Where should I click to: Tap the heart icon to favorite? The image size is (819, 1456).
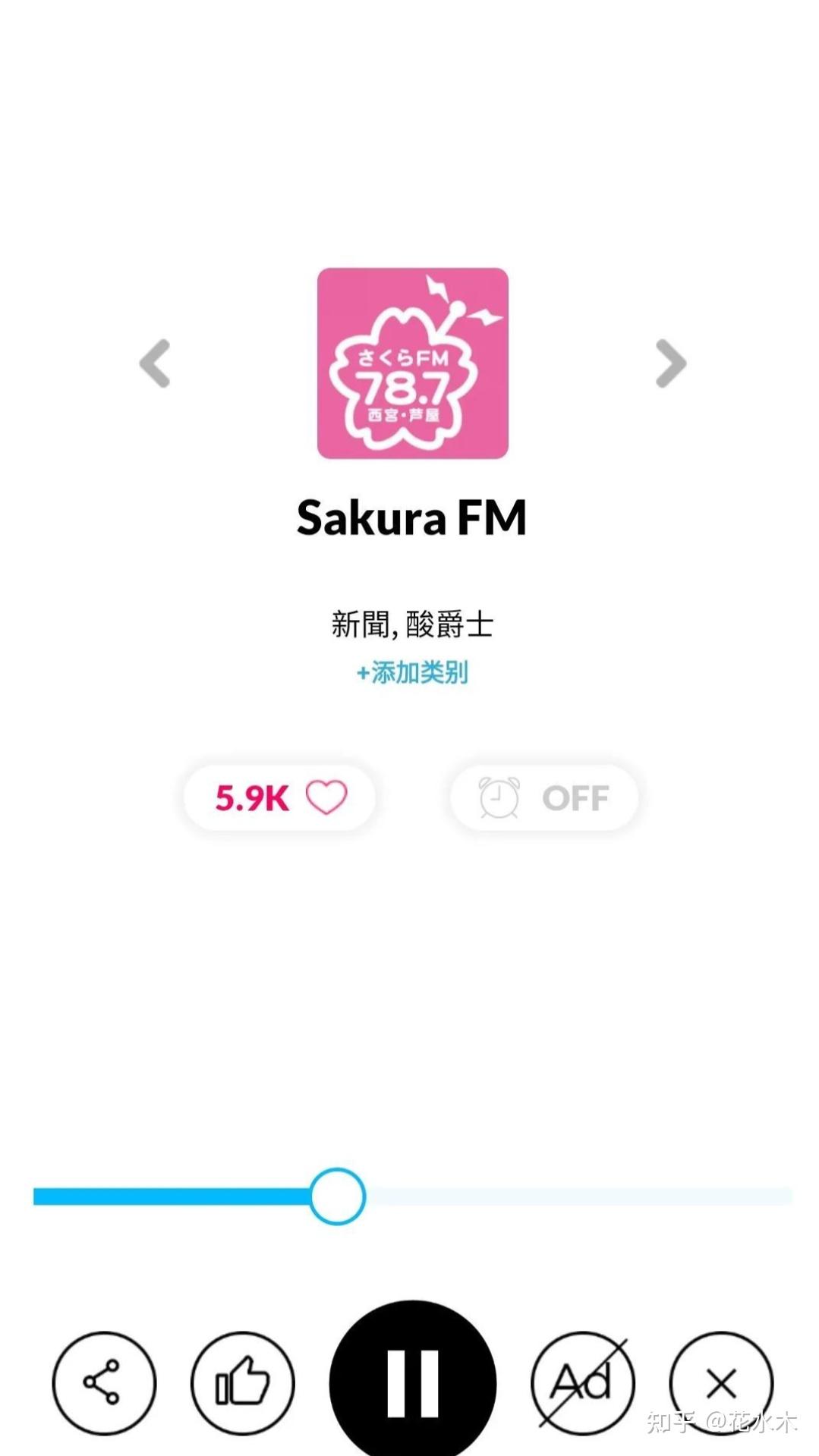(326, 797)
